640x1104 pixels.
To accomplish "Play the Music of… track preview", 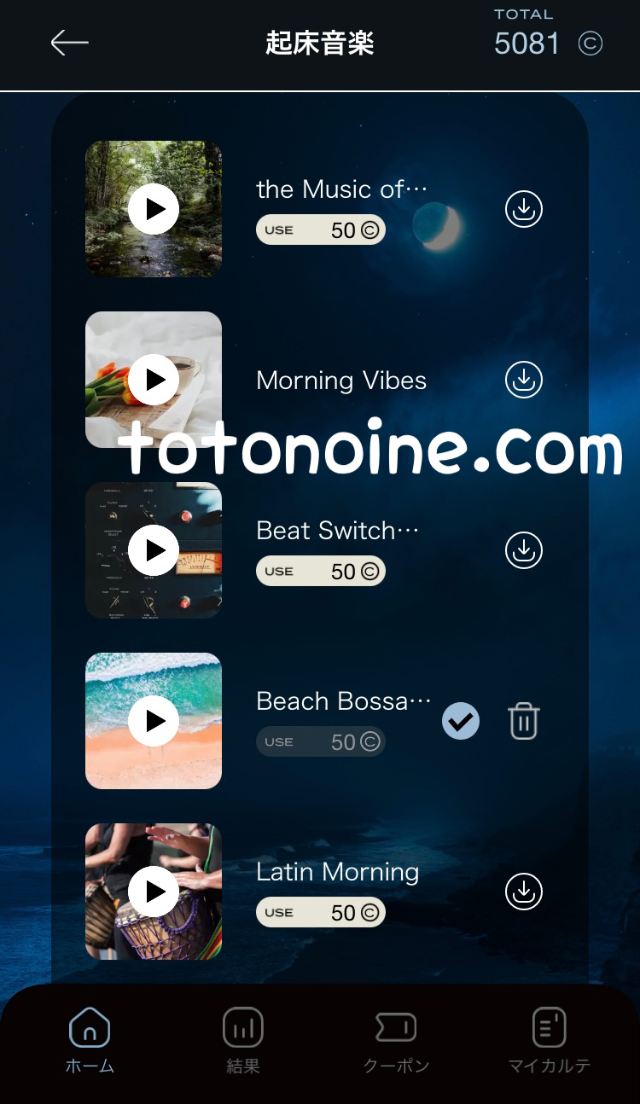I will (x=154, y=209).
